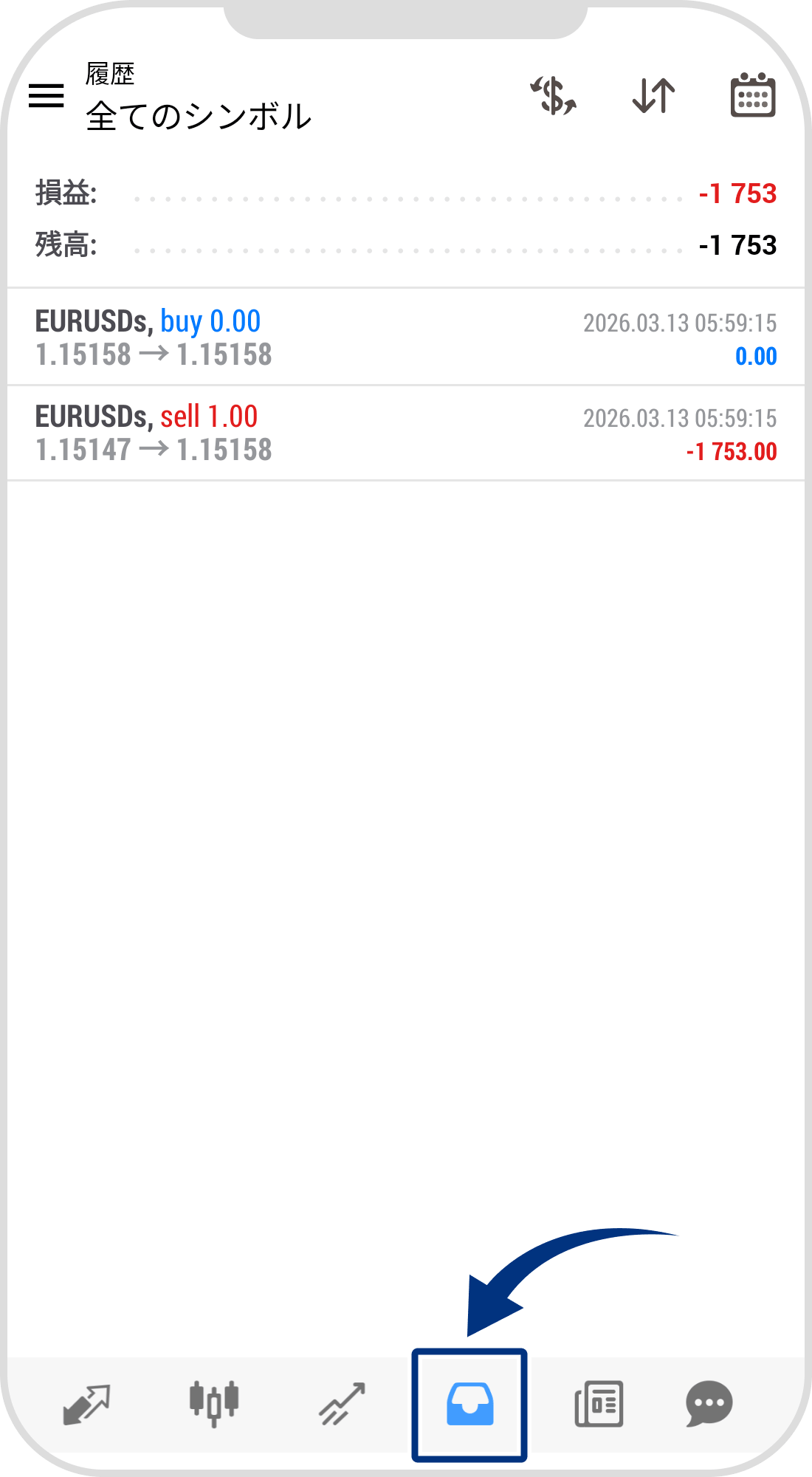This screenshot has width=812, height=1477.
Task: Open the hamburger drawer menu
Action: 47,96
